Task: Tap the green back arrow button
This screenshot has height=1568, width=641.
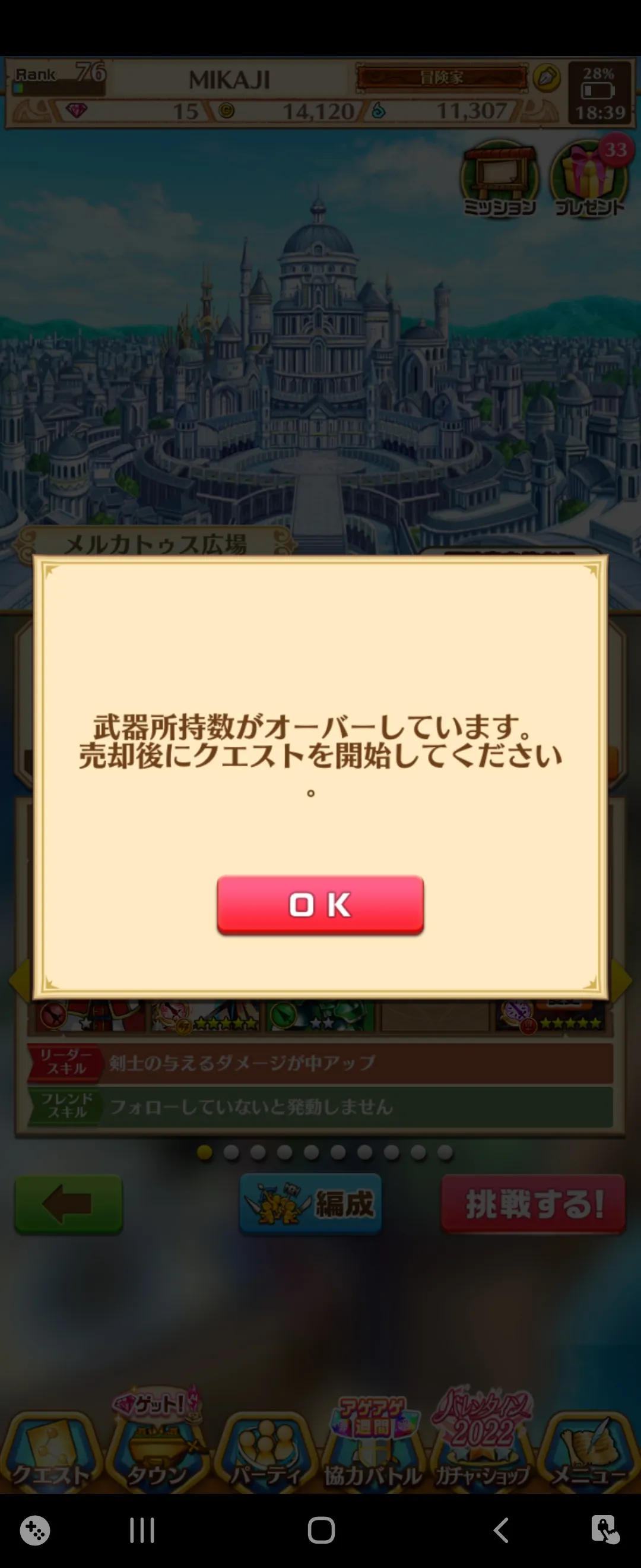Action: pos(68,1205)
